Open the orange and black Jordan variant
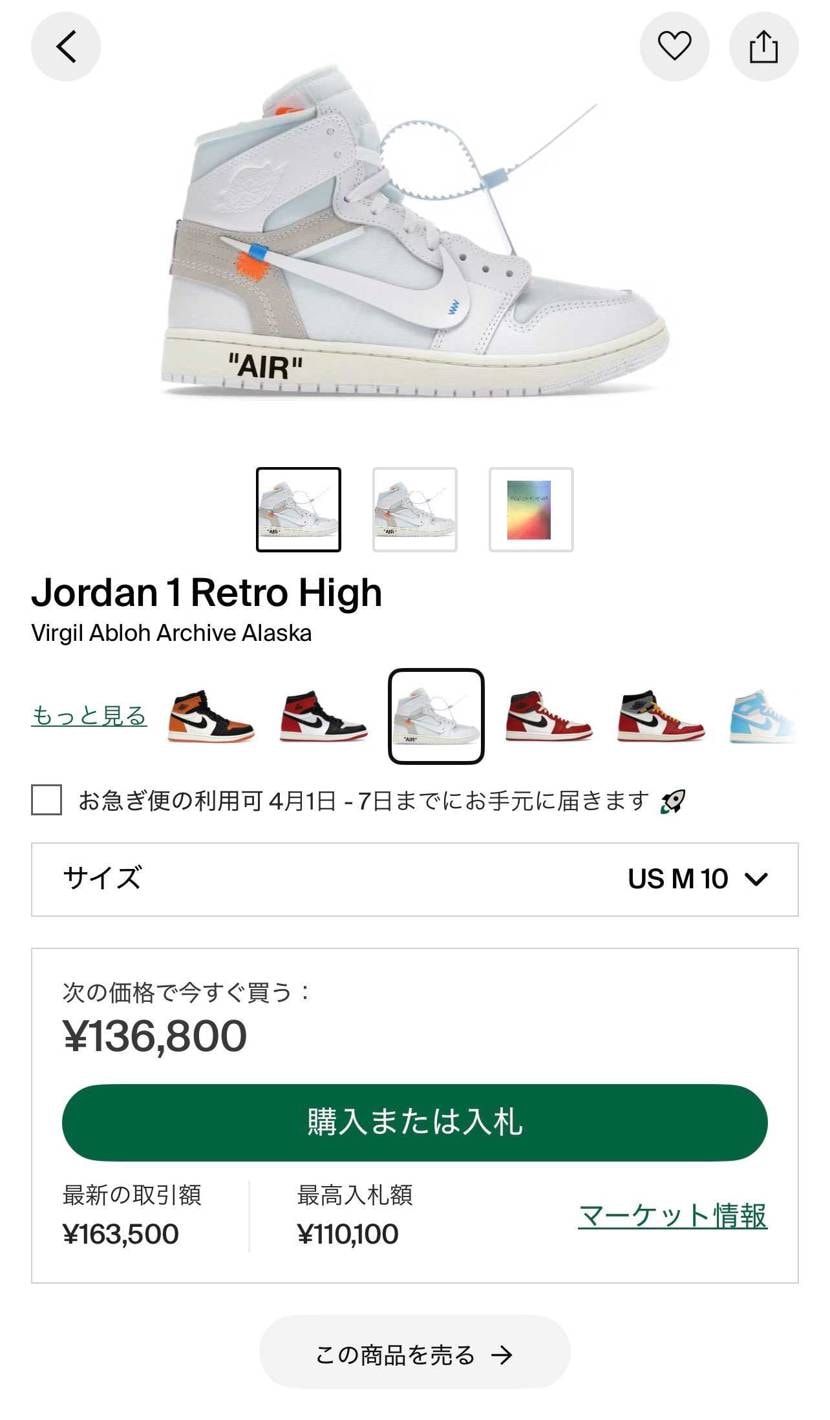Screen dimensions: 830x1420 click(x=209, y=716)
